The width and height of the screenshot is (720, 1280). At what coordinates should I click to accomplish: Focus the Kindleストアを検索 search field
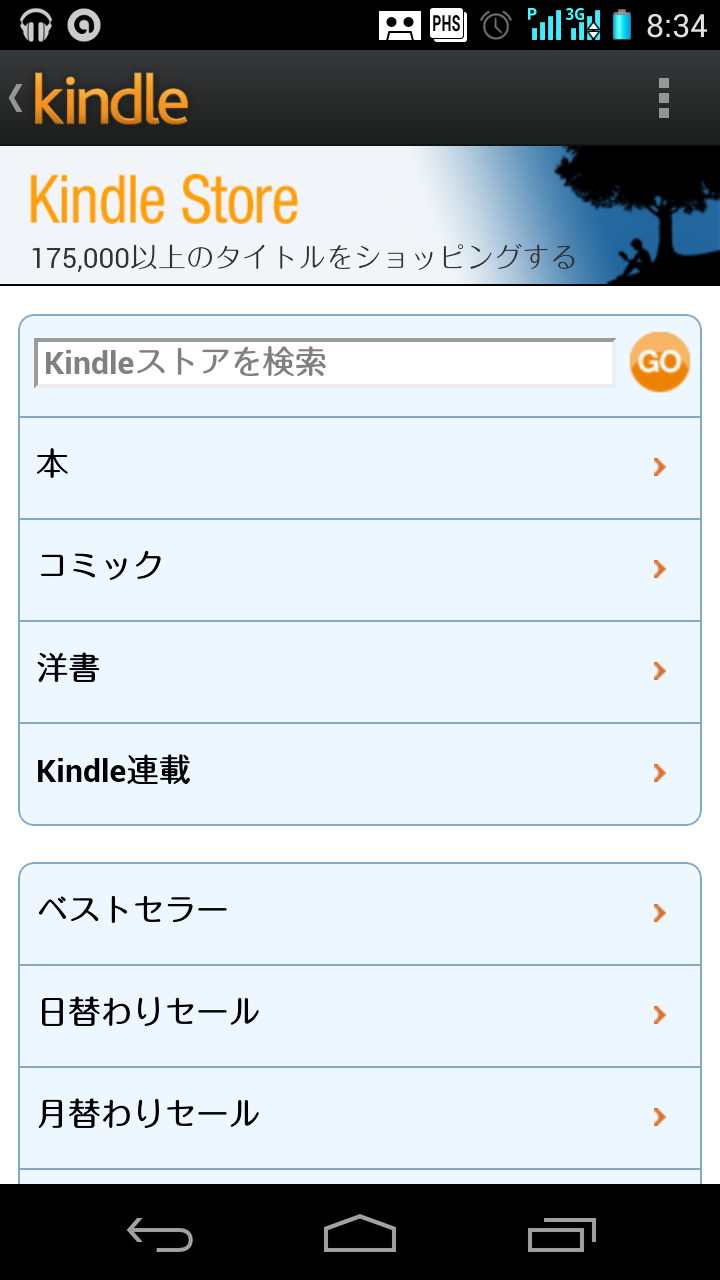coord(325,363)
